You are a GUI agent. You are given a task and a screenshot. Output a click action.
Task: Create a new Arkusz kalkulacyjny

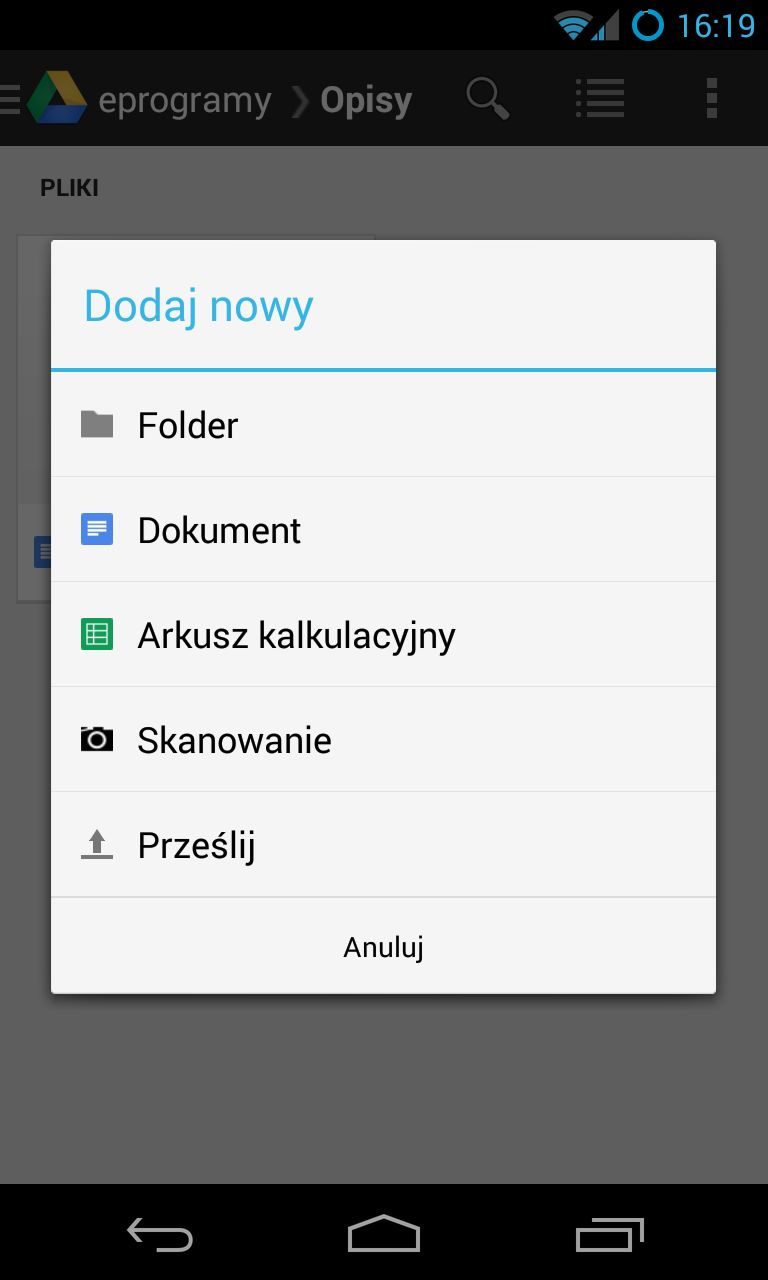(x=383, y=634)
